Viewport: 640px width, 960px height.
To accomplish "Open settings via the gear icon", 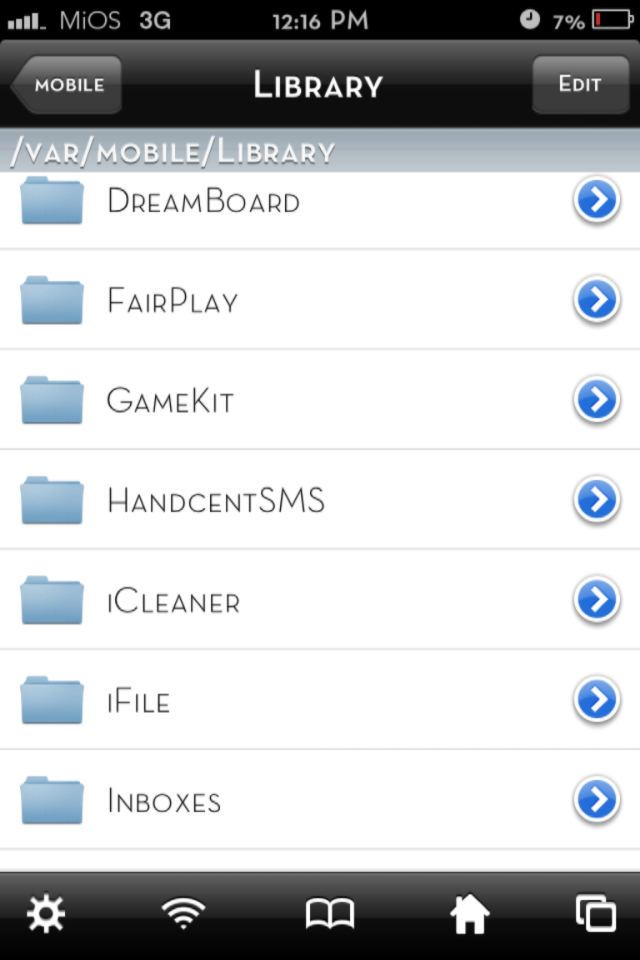I will (x=45, y=914).
